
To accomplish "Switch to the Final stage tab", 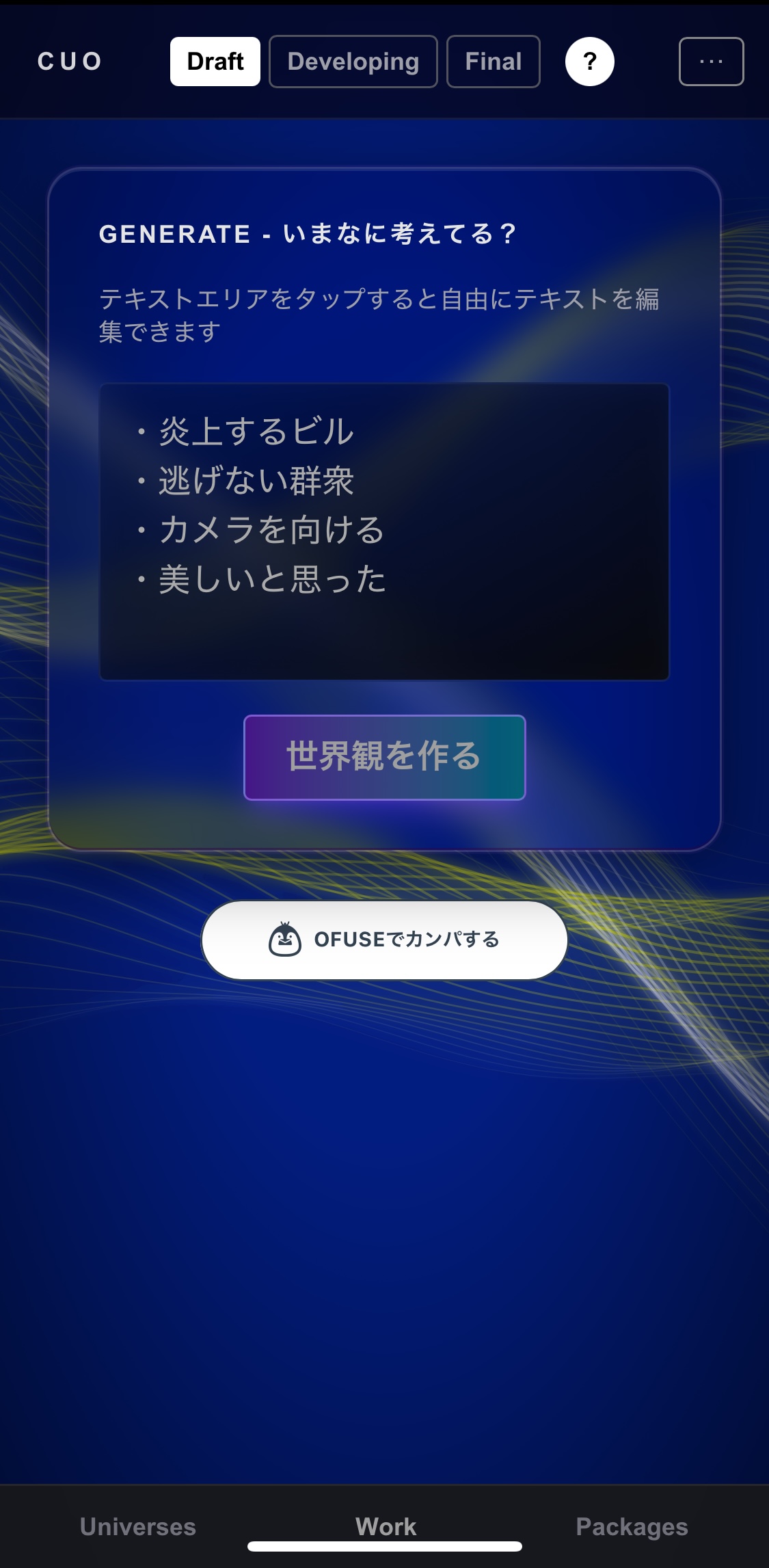I will pyautogui.click(x=493, y=61).
